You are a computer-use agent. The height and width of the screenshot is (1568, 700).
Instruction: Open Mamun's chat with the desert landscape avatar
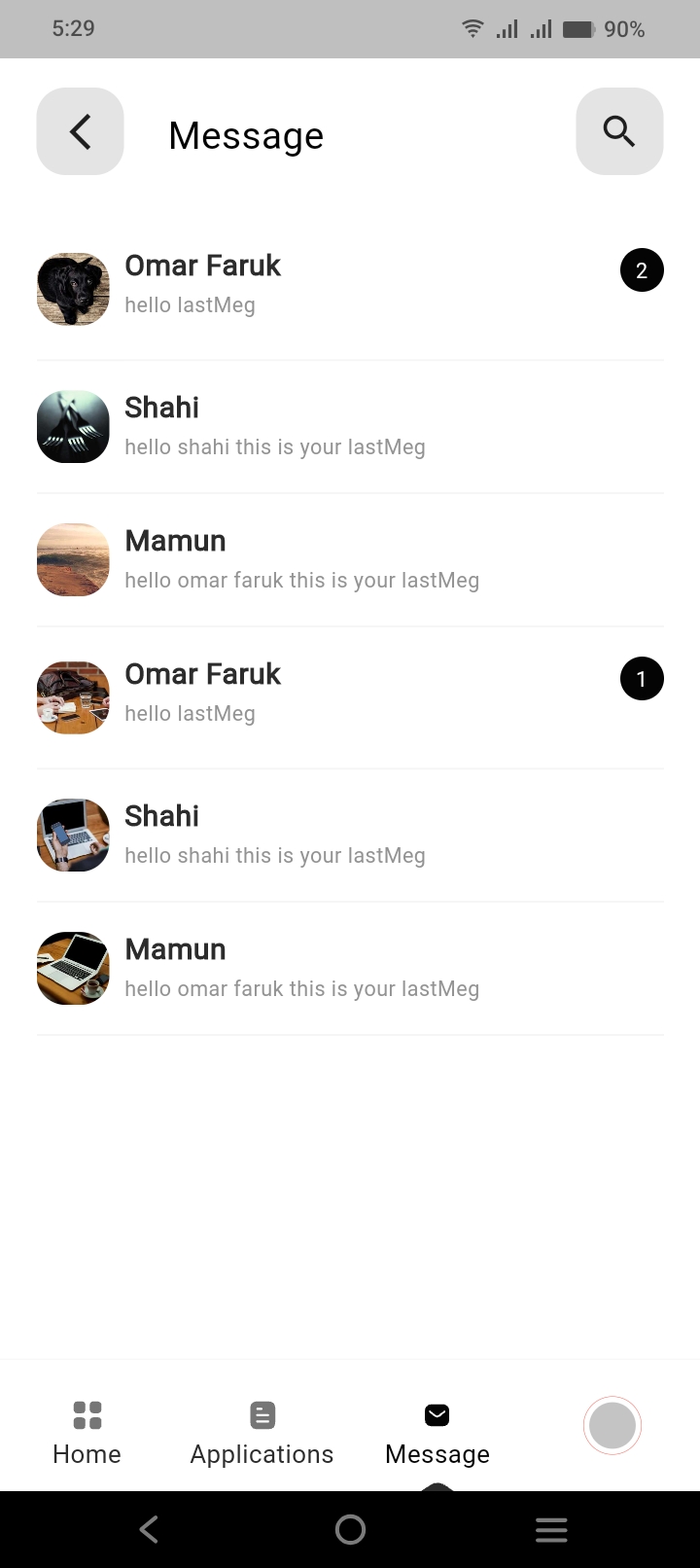click(x=350, y=559)
